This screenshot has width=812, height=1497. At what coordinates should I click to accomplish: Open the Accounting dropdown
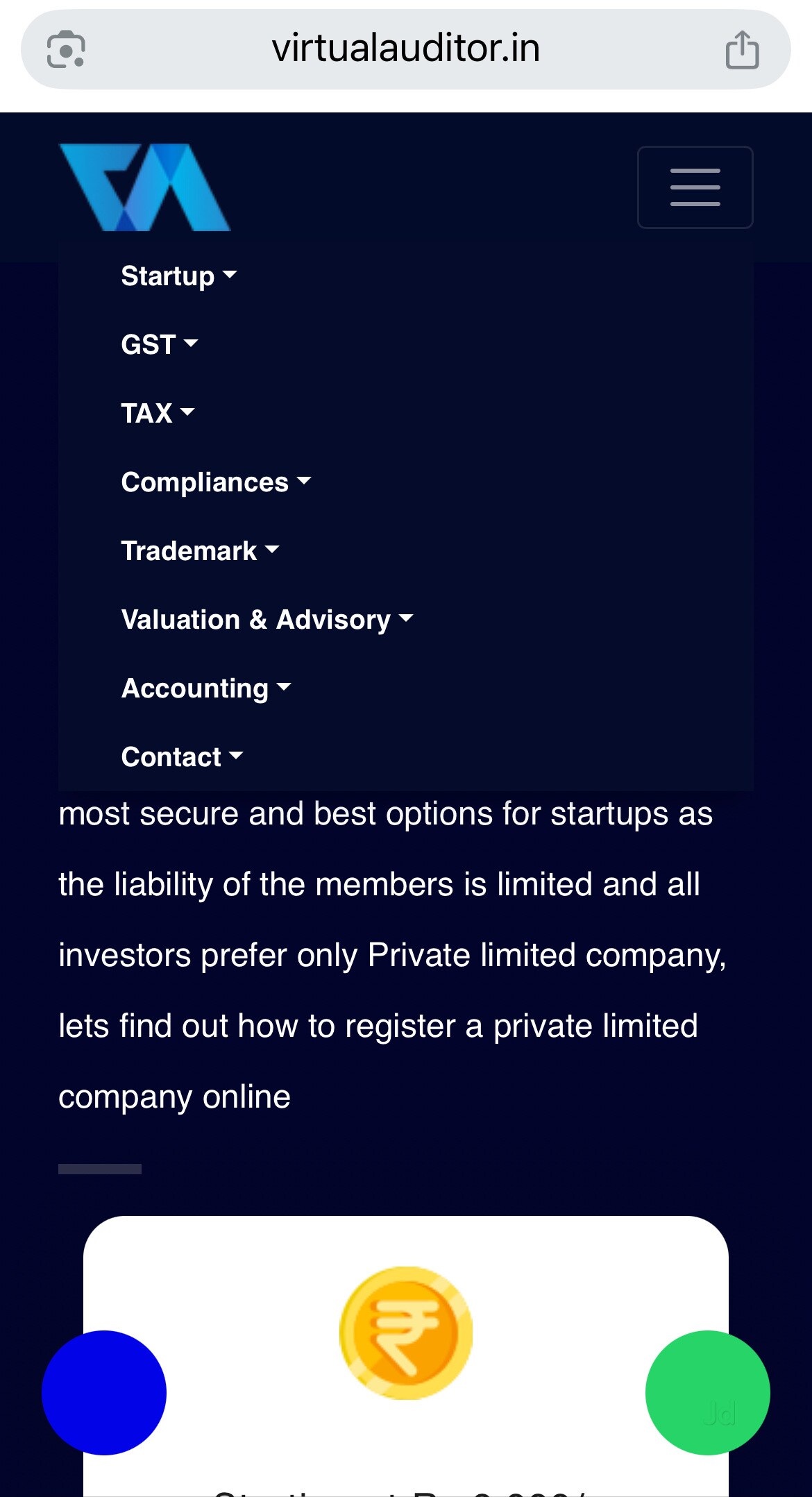tap(206, 688)
